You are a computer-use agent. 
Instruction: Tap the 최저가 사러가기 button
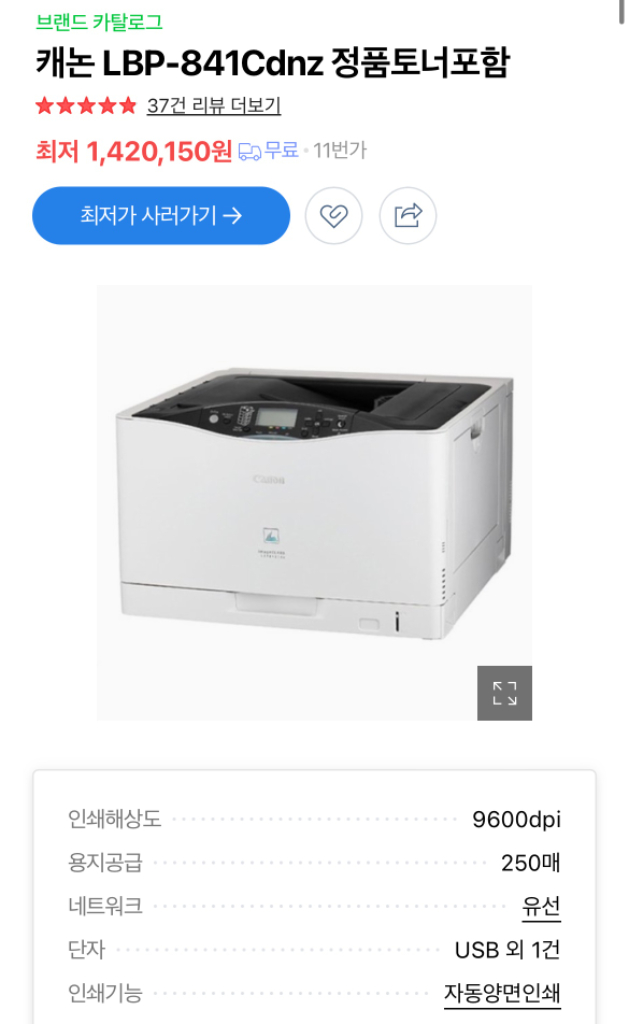(x=161, y=215)
